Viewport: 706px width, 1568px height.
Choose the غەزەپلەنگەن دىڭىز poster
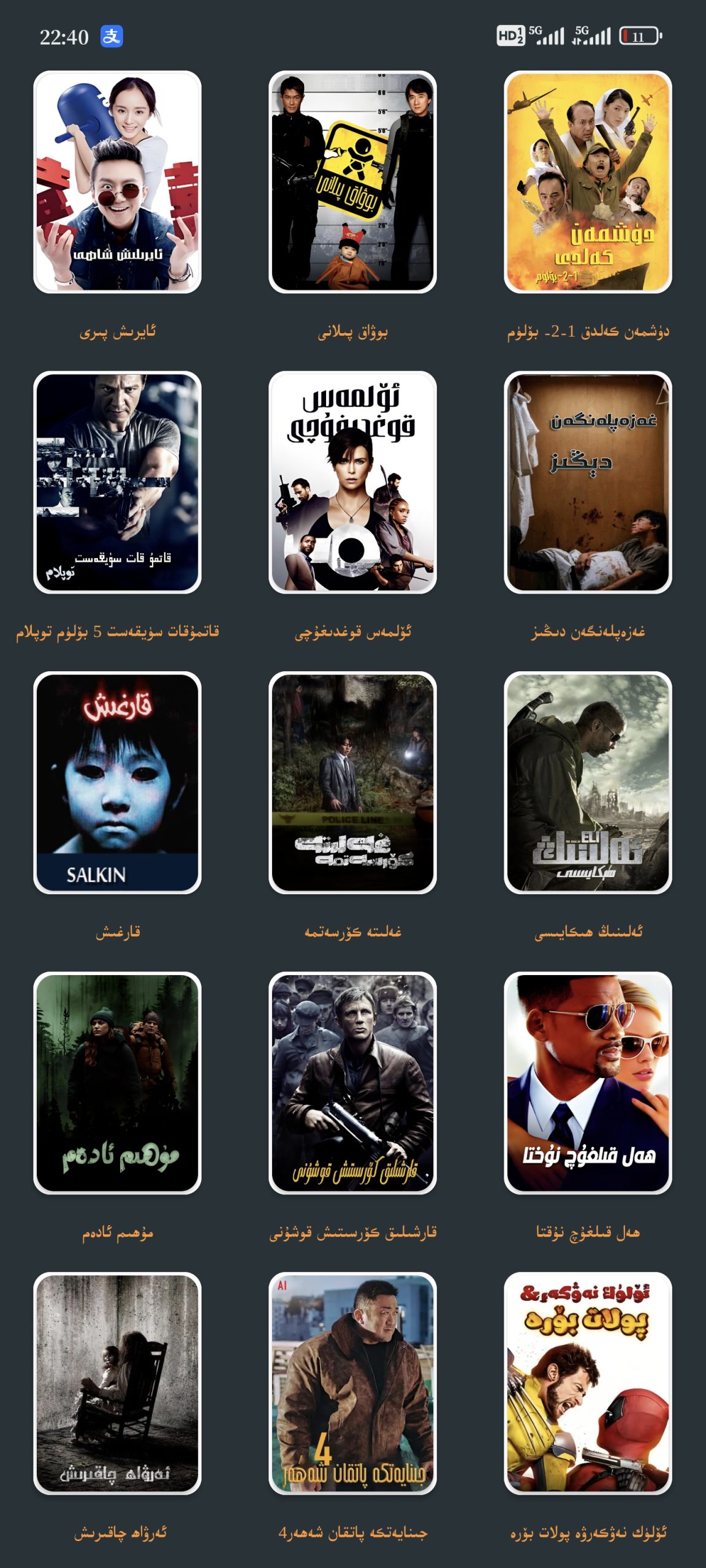pos(588,482)
